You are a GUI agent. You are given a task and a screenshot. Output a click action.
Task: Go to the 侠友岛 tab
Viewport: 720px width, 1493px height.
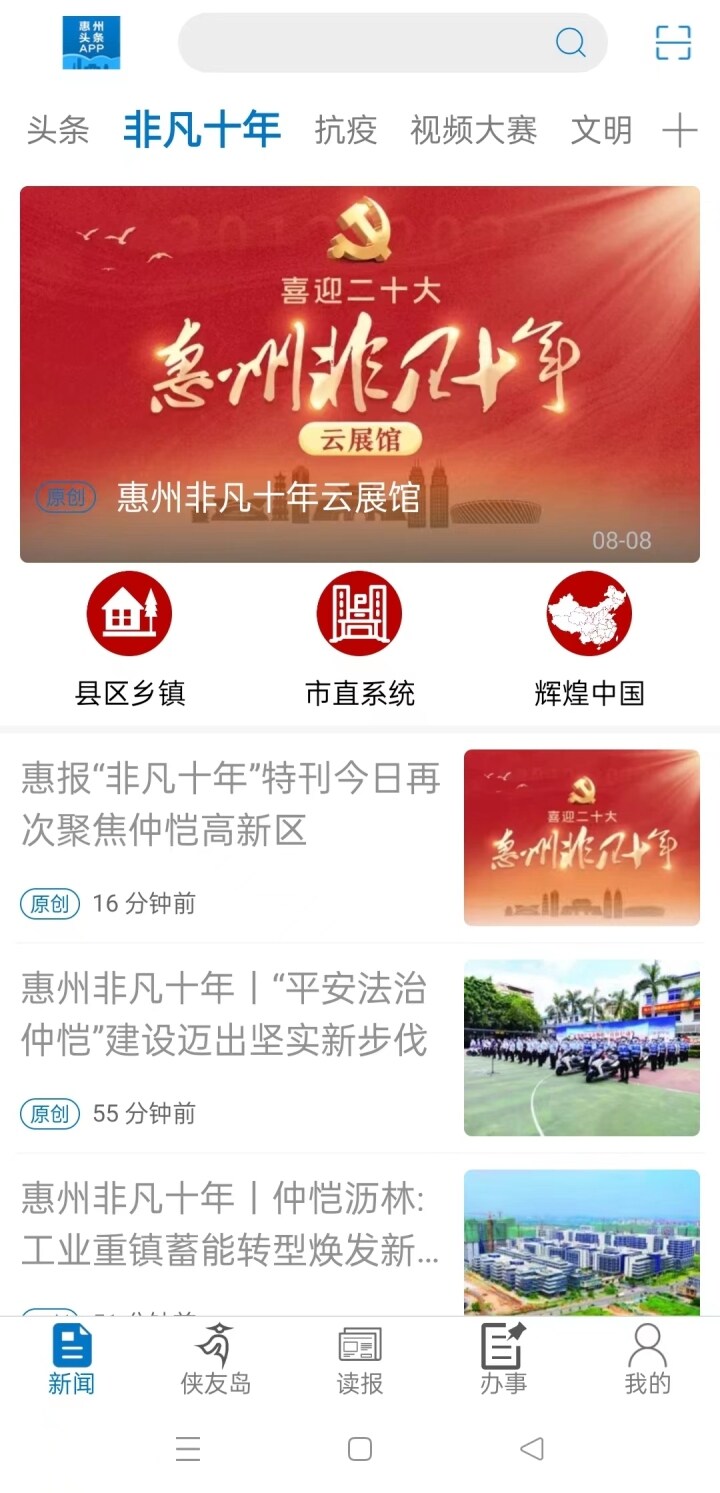pyautogui.click(x=215, y=1358)
